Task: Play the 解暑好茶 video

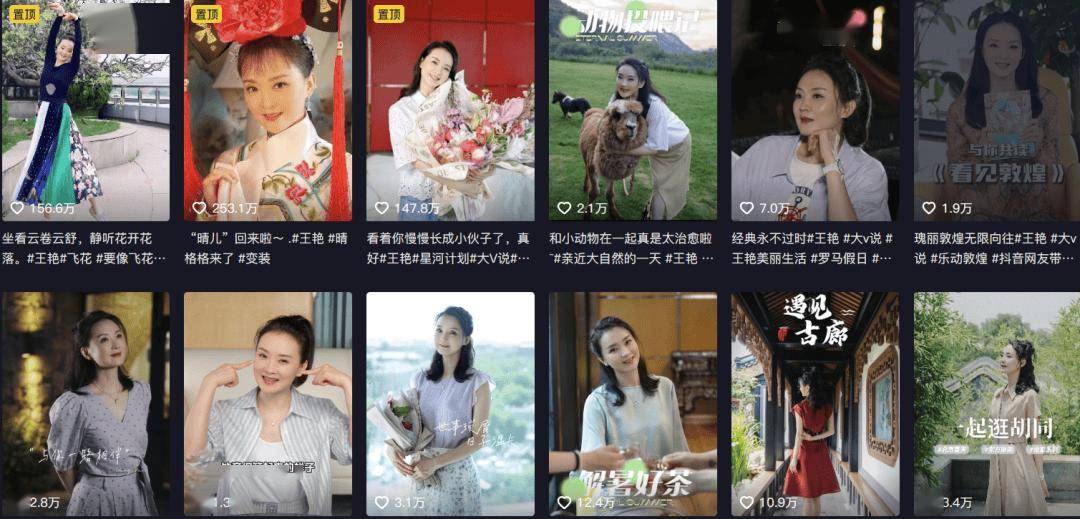Action: click(632, 403)
